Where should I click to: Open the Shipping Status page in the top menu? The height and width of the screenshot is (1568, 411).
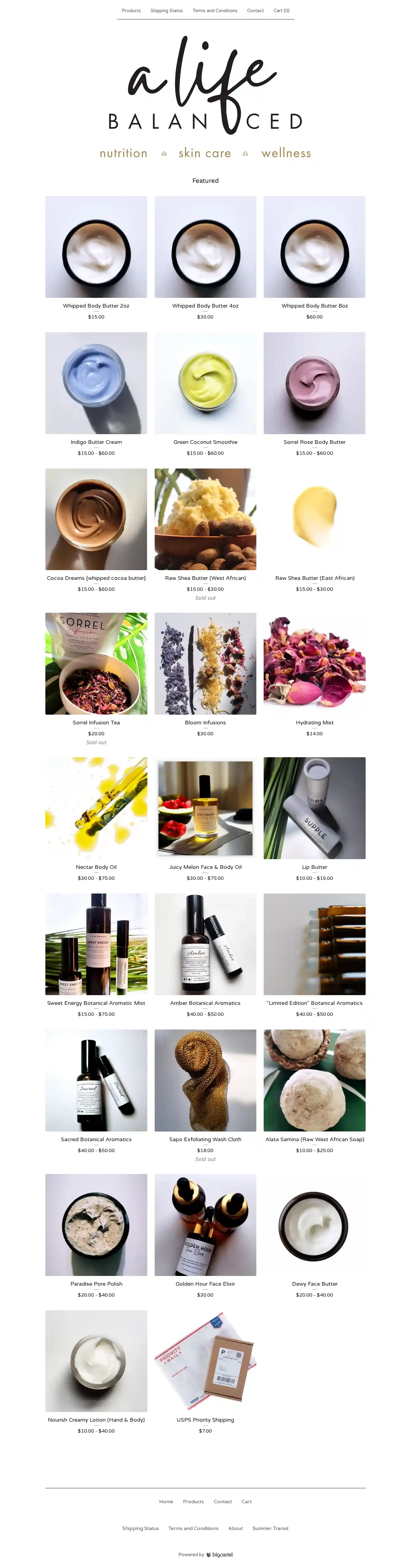(166, 10)
